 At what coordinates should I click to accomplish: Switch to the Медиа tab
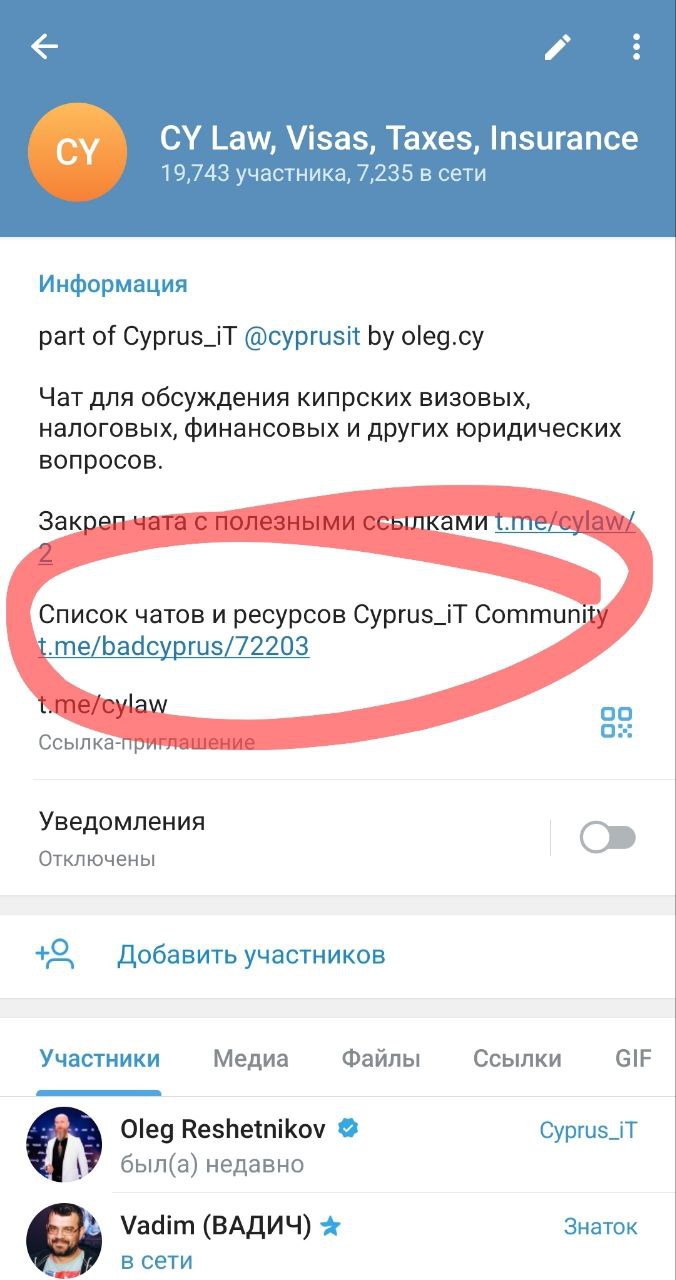(250, 1059)
